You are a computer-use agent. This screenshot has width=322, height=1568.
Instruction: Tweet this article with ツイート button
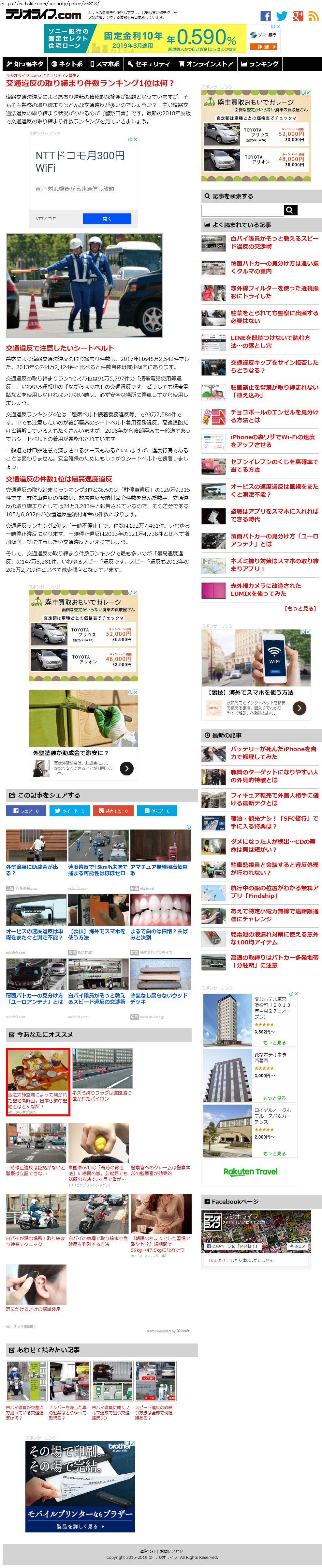(69, 811)
